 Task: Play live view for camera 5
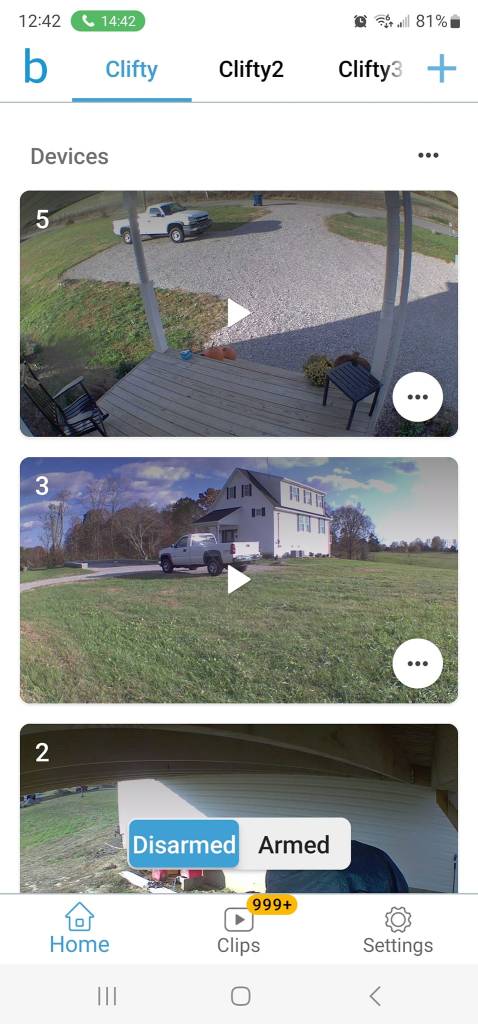[238, 313]
